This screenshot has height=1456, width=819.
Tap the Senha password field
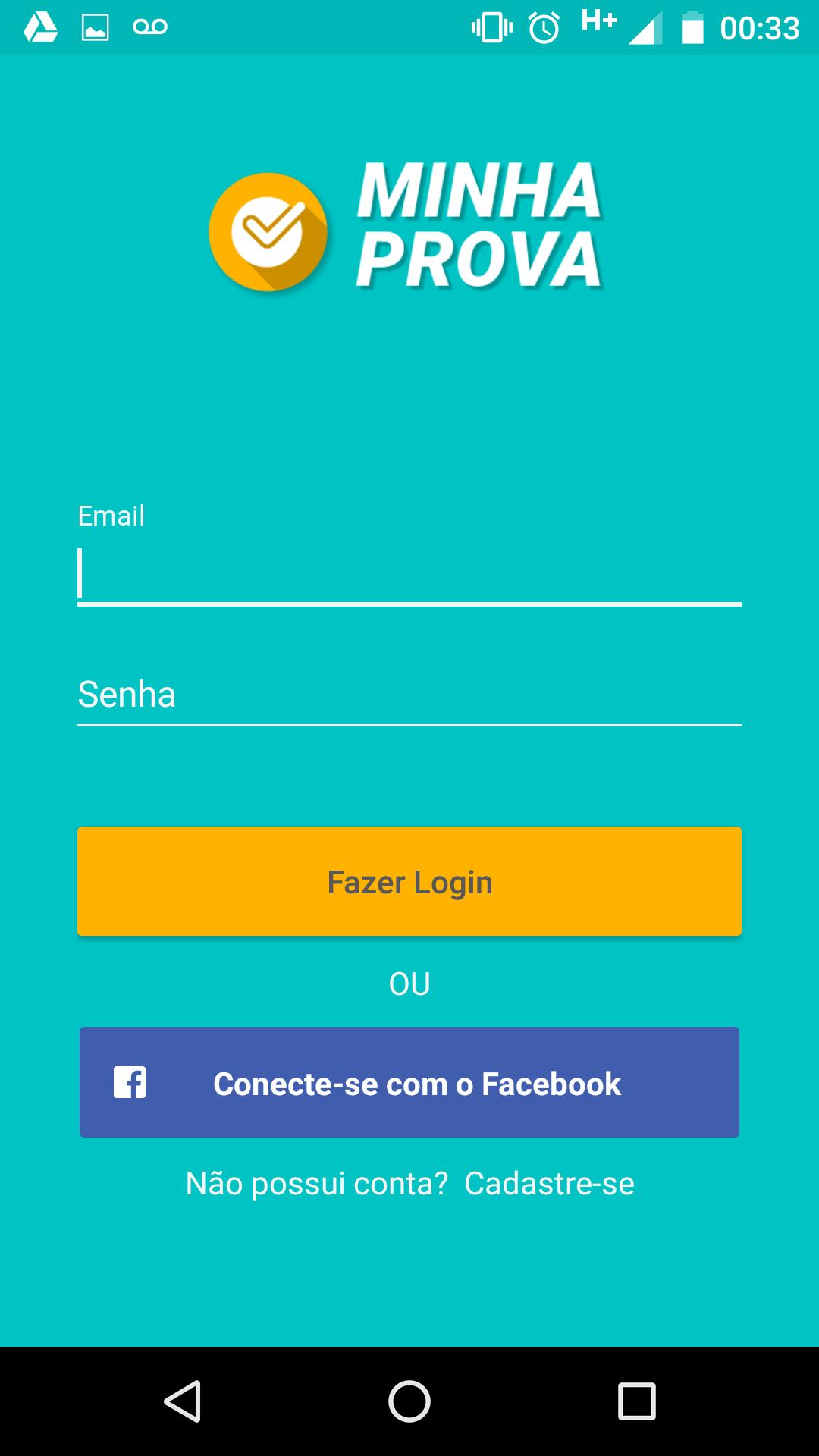point(409,695)
